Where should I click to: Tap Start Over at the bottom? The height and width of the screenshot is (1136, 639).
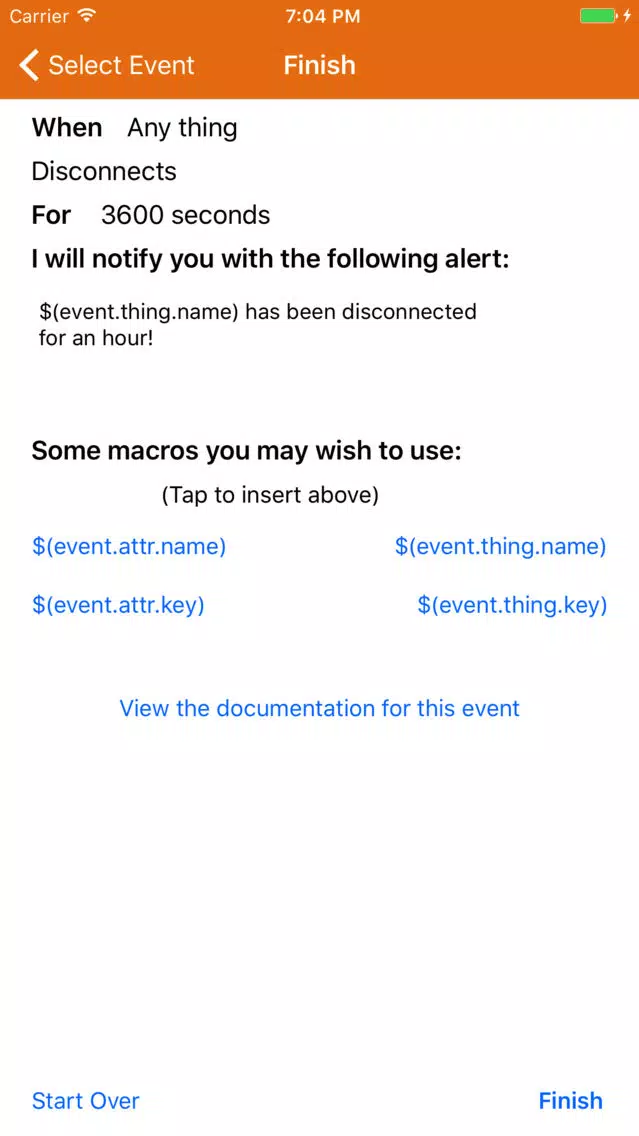click(x=85, y=1100)
